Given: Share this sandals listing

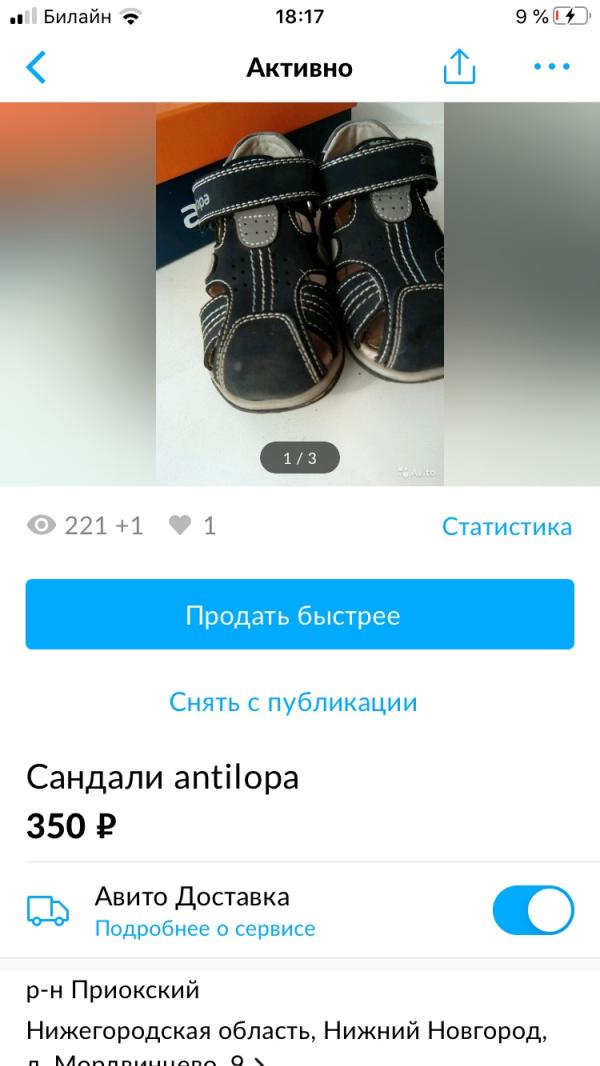Looking at the screenshot, I should pos(459,68).
